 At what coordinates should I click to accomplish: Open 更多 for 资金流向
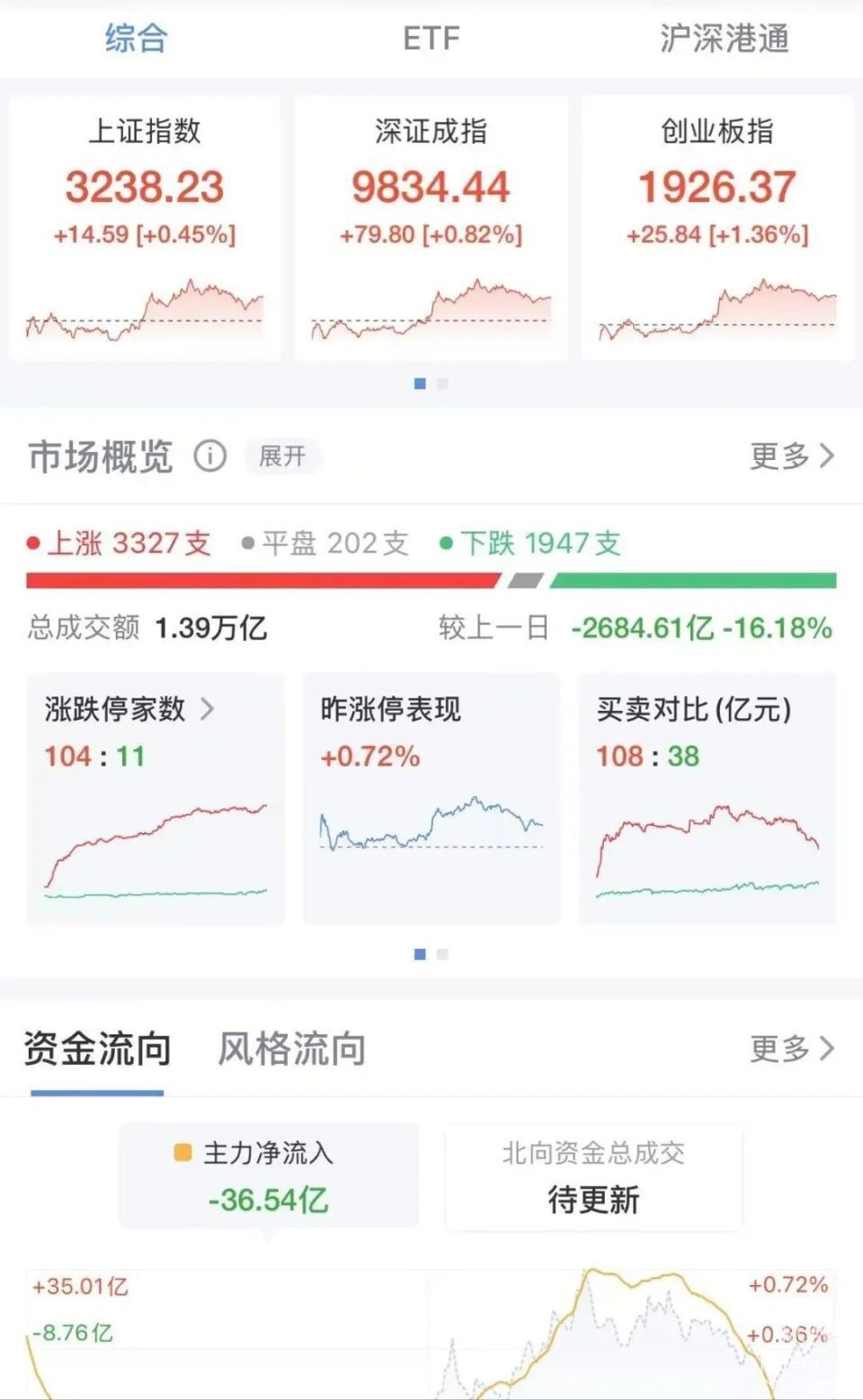pyautogui.click(x=791, y=1048)
